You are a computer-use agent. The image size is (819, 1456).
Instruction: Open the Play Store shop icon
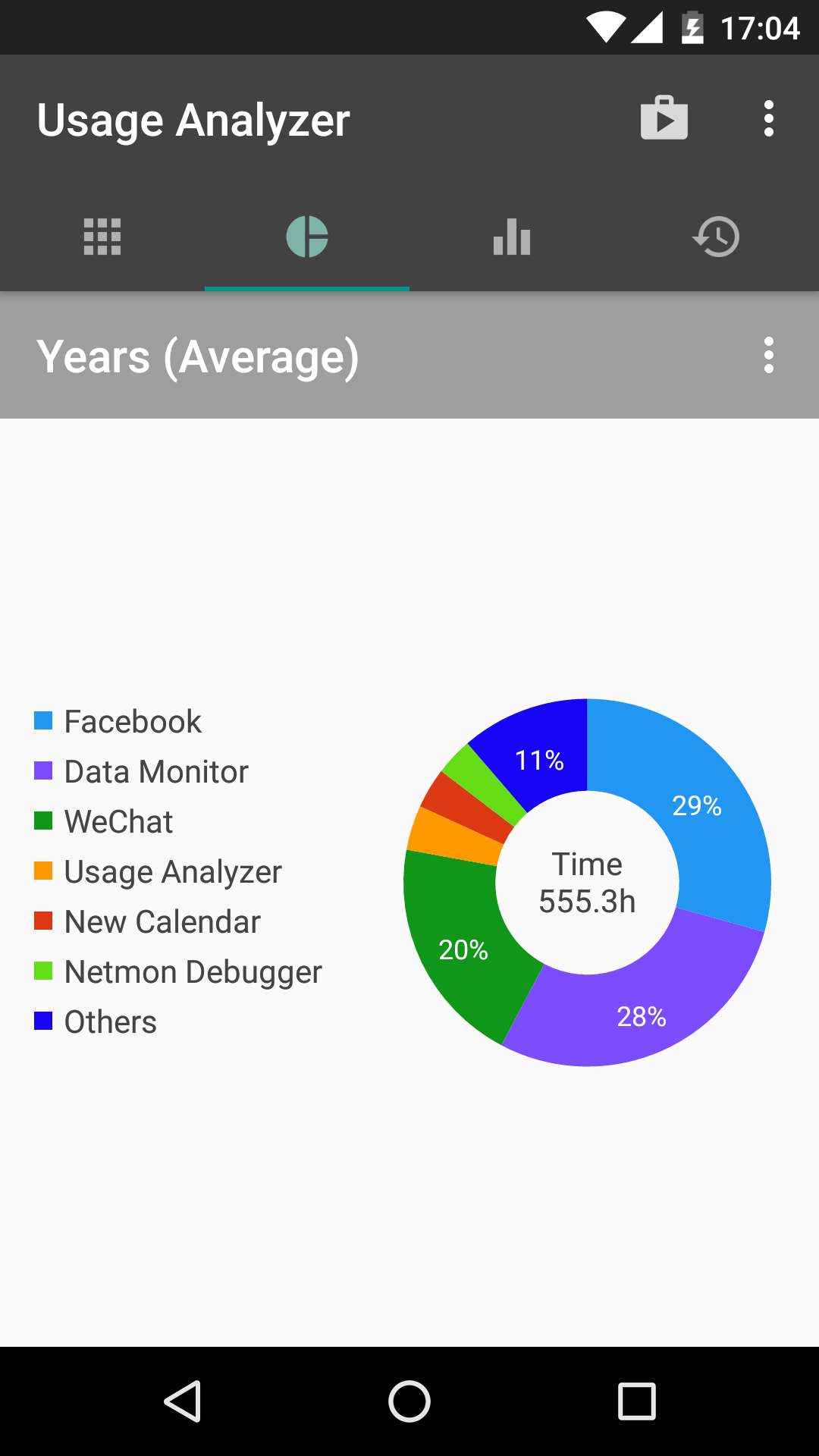point(664,118)
